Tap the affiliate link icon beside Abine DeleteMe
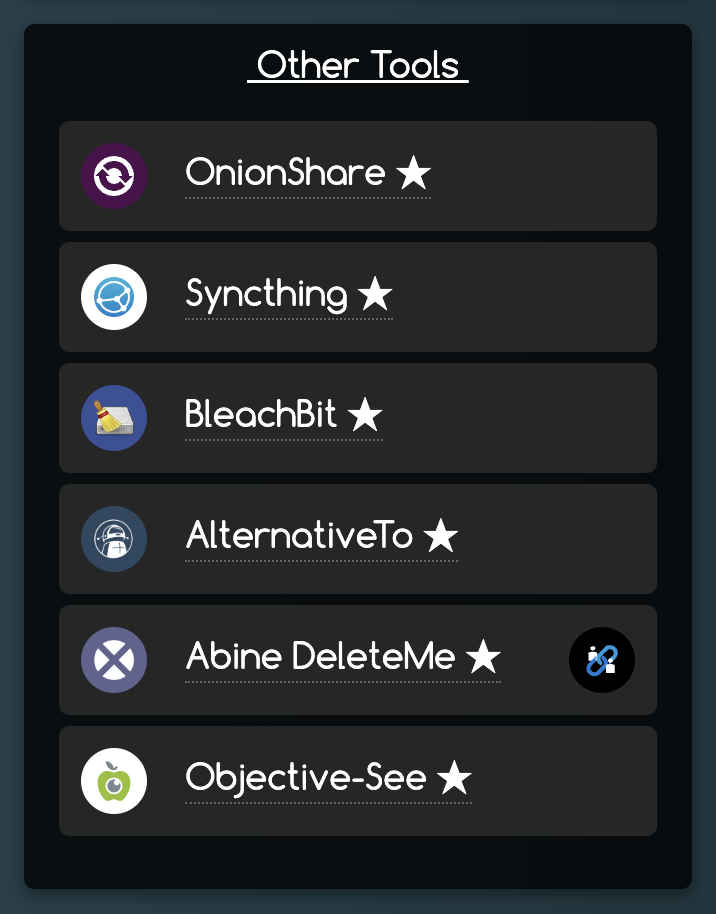The height and width of the screenshot is (914, 716). click(x=602, y=660)
